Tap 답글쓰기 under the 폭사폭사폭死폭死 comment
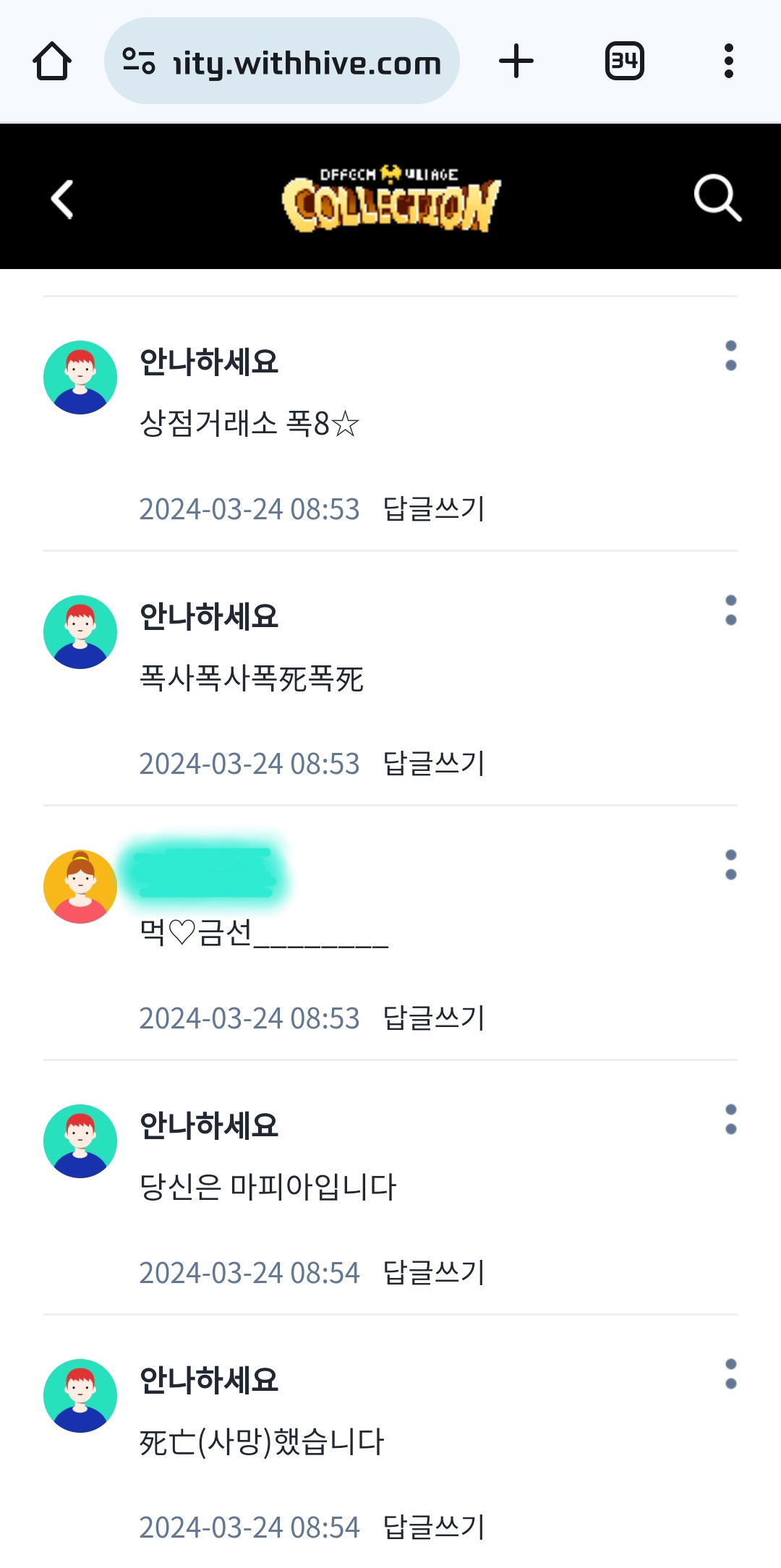The height and width of the screenshot is (1568, 781). pyautogui.click(x=433, y=763)
